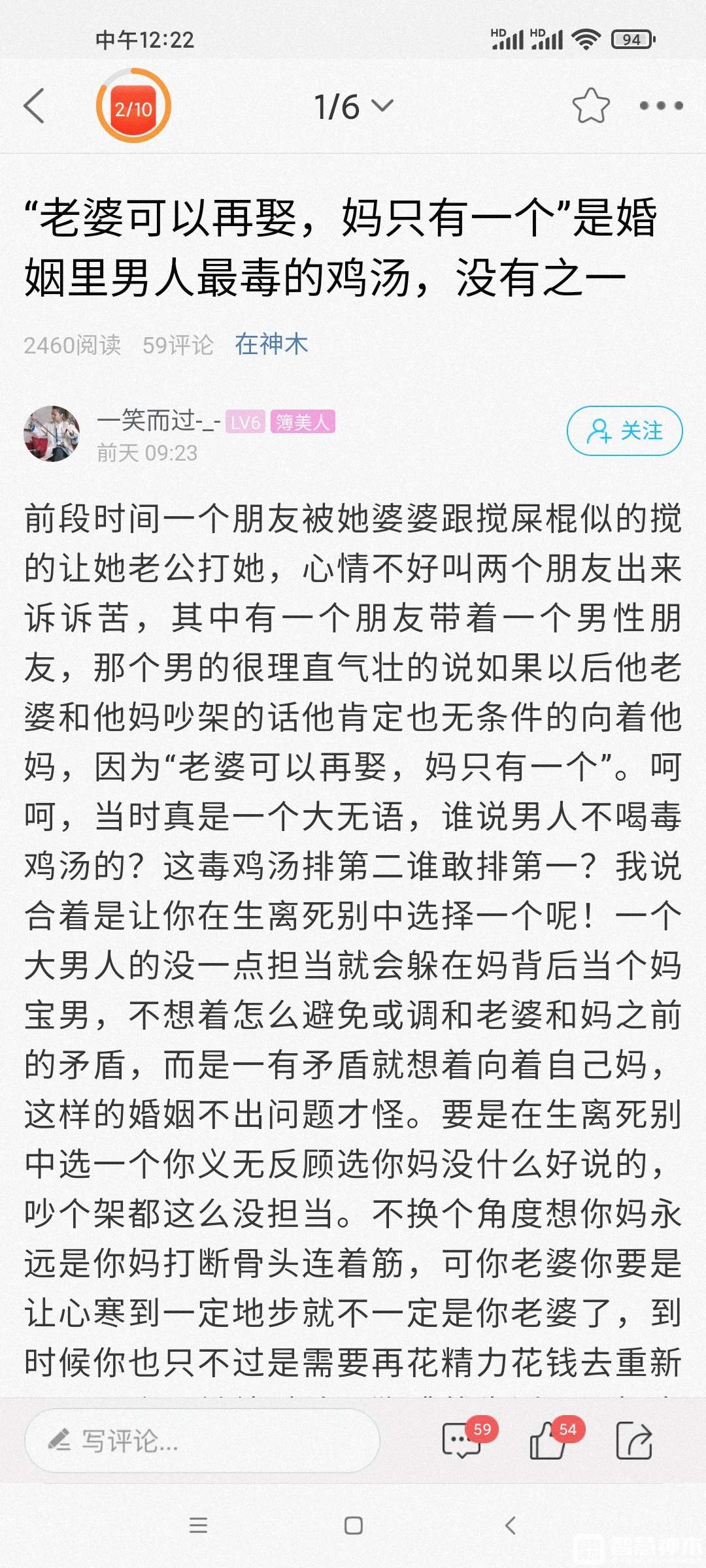This screenshot has height=1568, width=706.
Task: Share this post
Action: (x=635, y=1440)
